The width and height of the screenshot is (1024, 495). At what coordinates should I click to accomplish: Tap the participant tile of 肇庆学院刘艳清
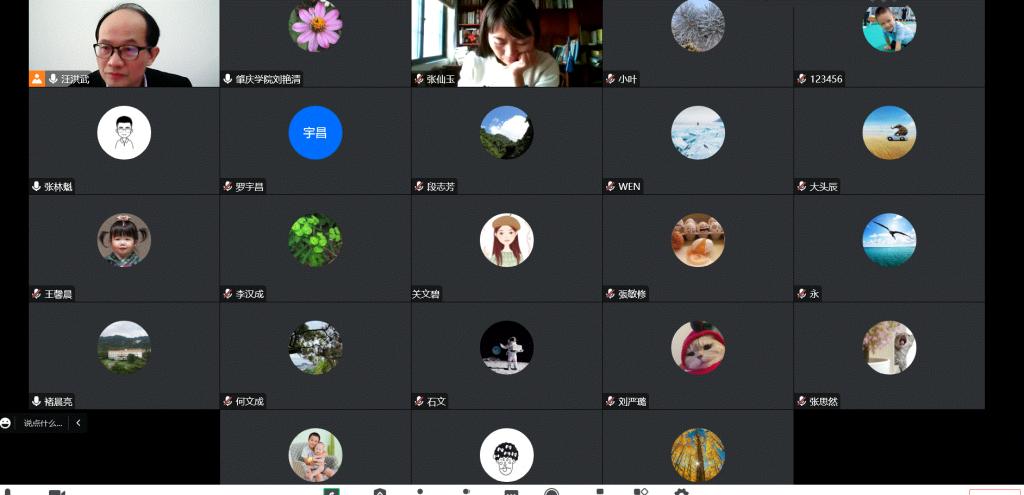pyautogui.click(x=315, y=43)
